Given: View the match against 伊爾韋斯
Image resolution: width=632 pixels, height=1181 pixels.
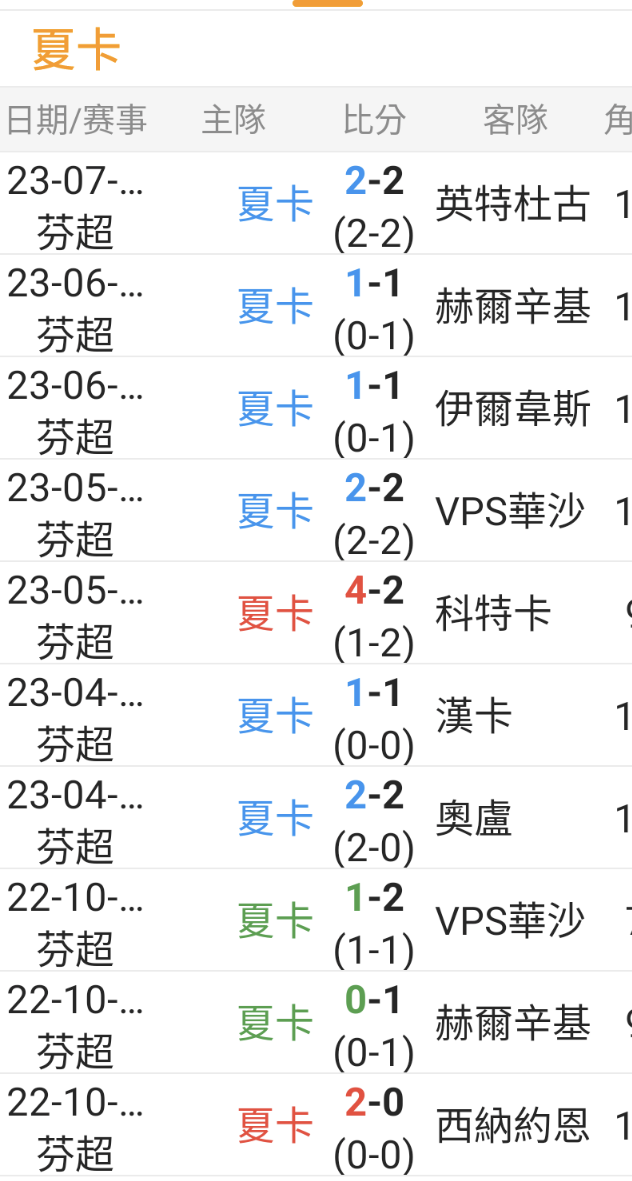Looking at the screenshot, I should [x=374, y=409].
